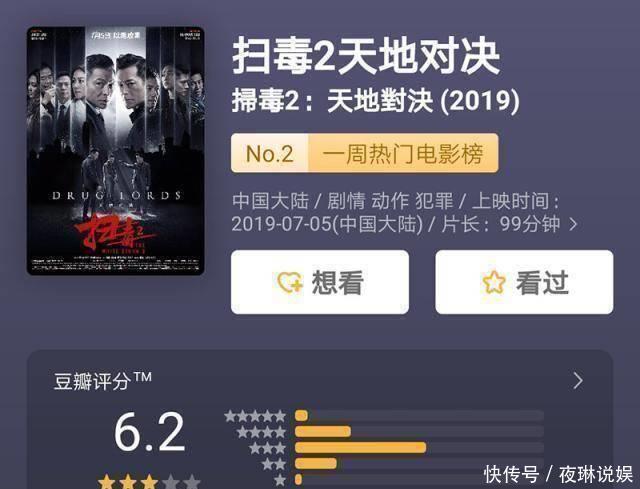This screenshot has height=489, width=640.
Task: Mark the movie as 看过
Action: [524, 283]
